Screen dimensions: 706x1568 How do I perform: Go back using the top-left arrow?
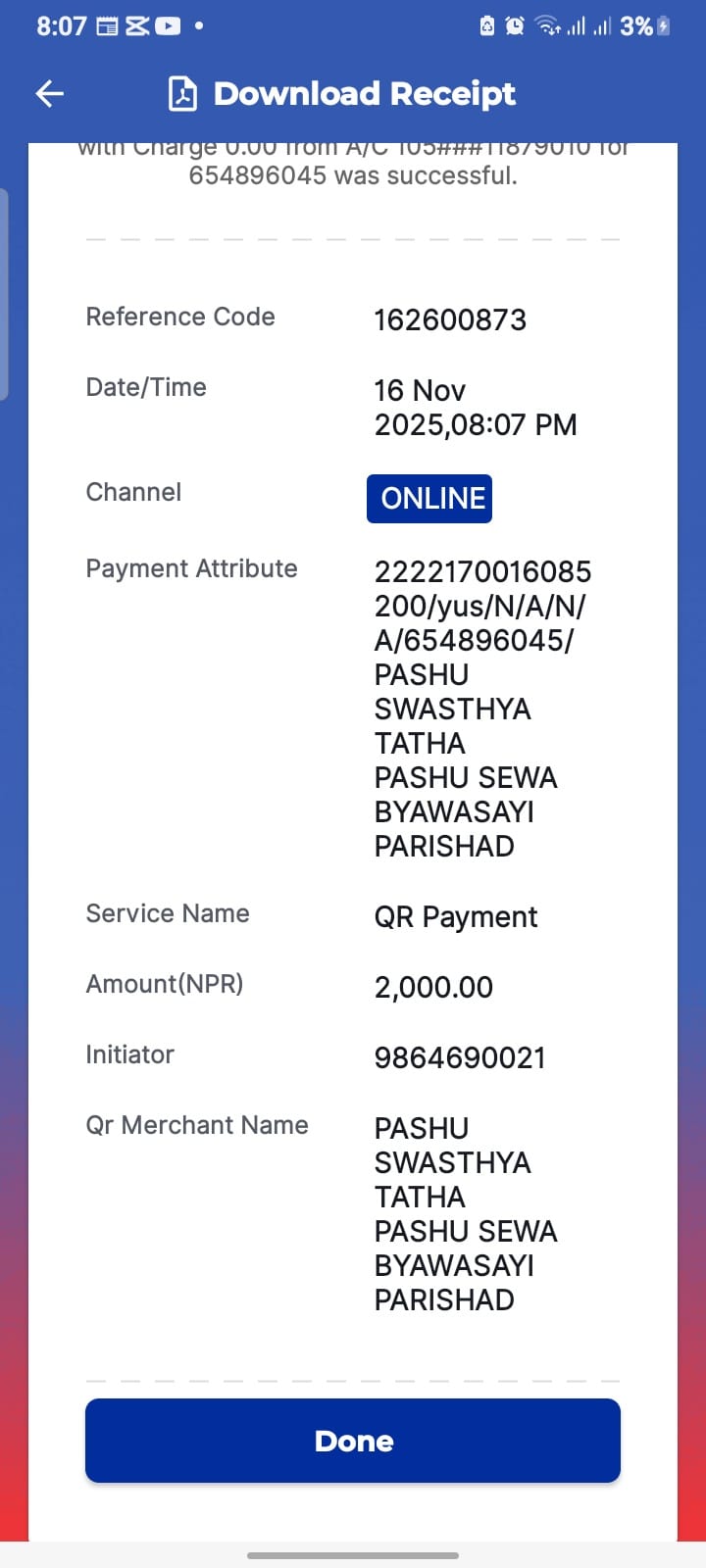tap(49, 94)
